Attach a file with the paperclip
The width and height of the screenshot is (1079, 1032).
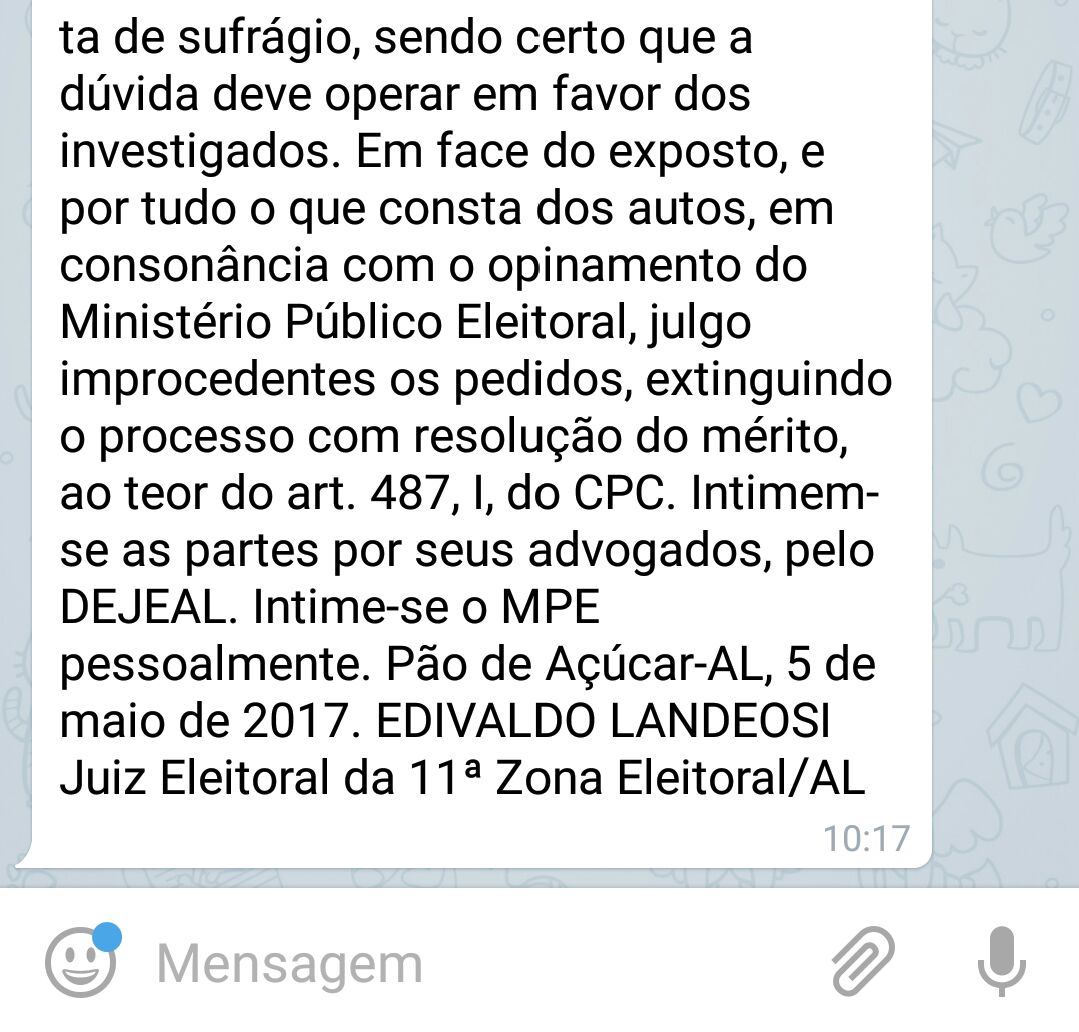coord(862,962)
